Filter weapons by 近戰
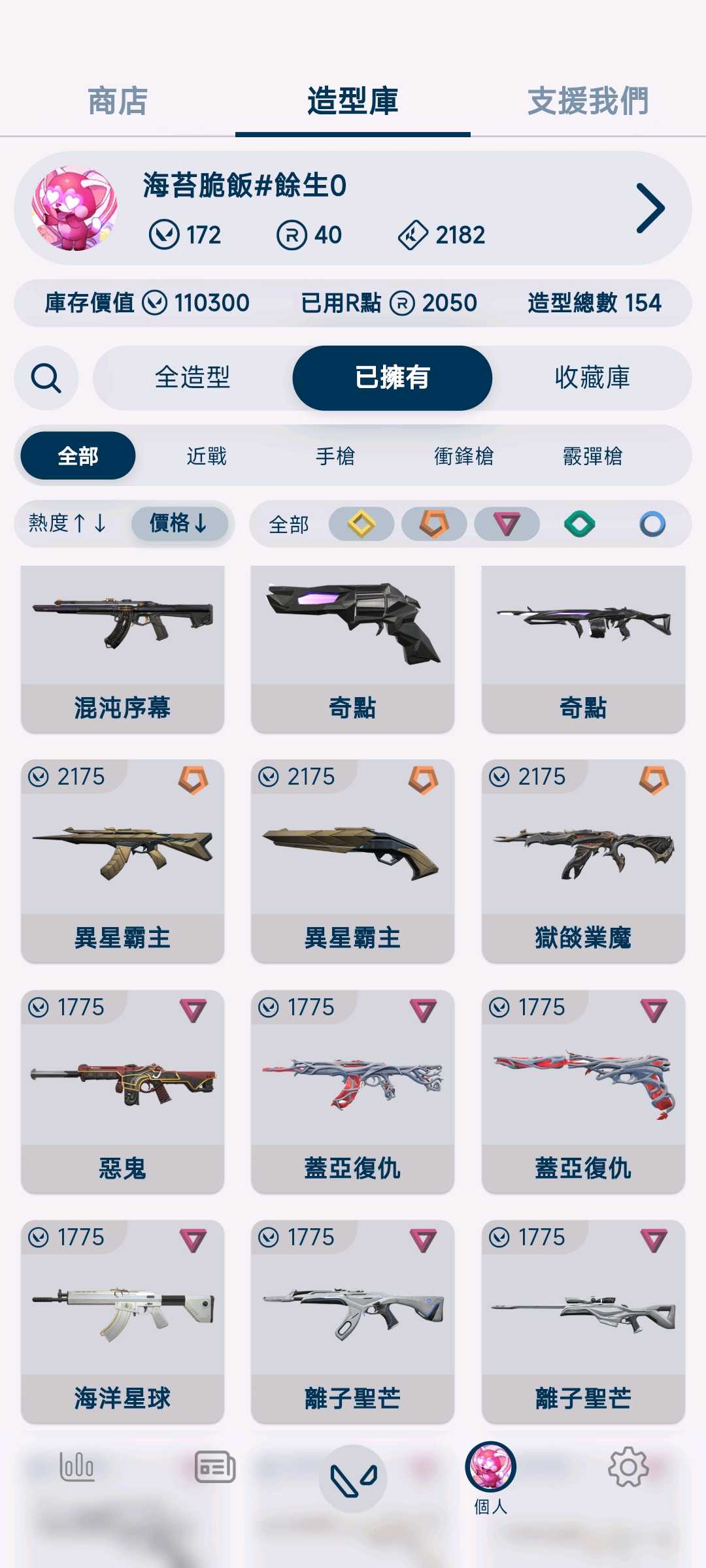 (x=207, y=456)
